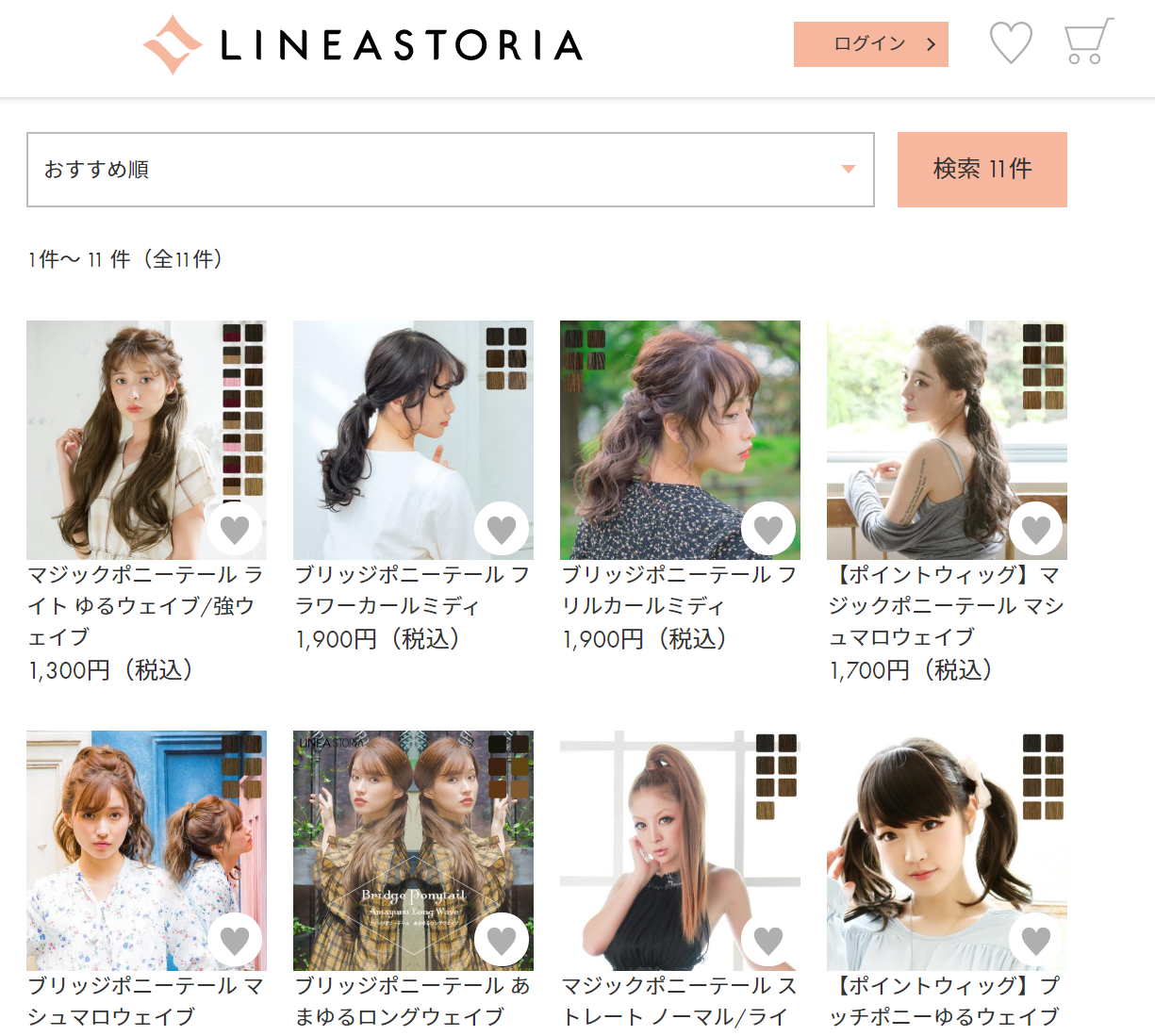Tap the 検索 11件 search button
This screenshot has height=1036, width=1155.
982,170
